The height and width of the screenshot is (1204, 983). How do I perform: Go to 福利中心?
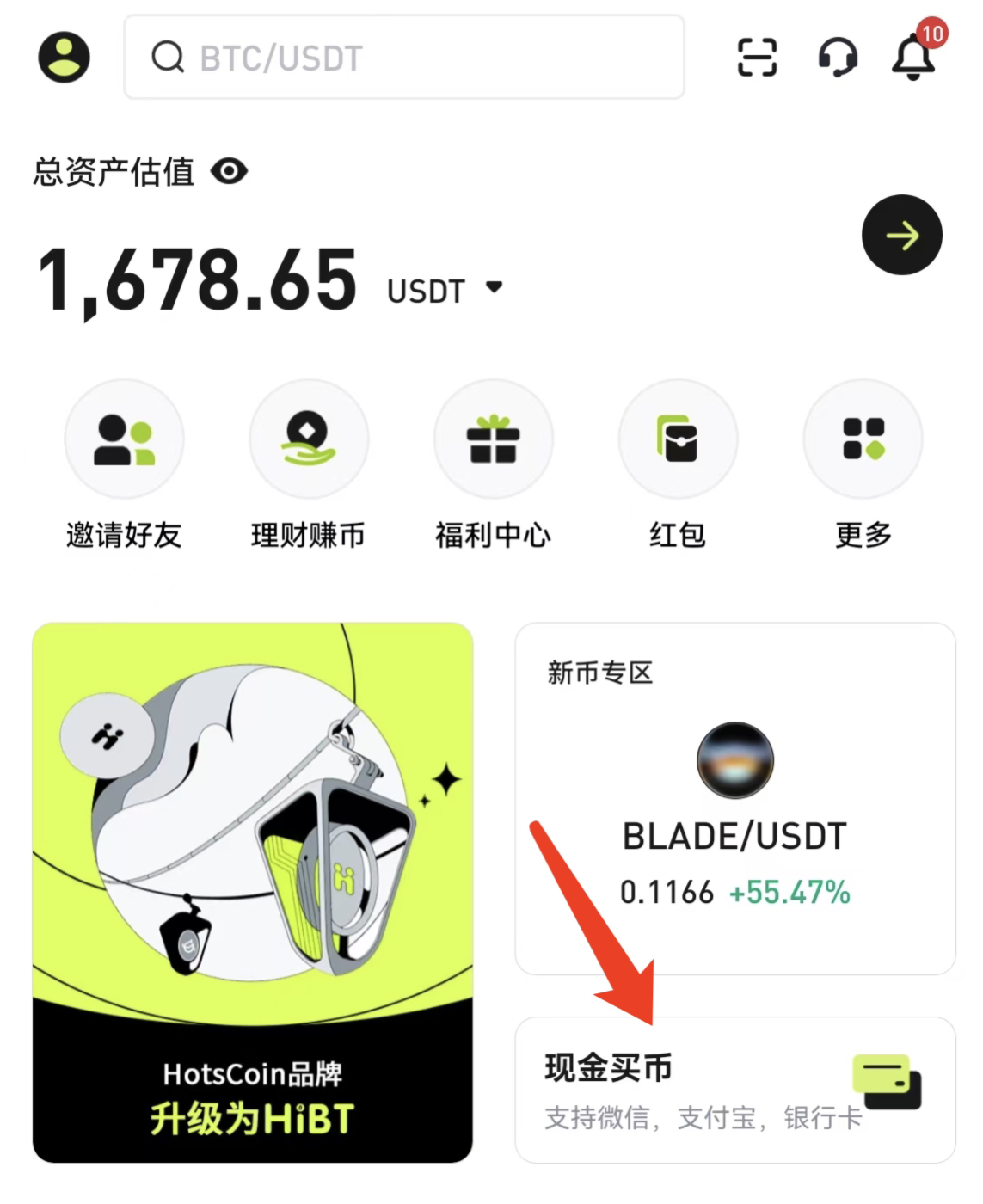coord(493,465)
